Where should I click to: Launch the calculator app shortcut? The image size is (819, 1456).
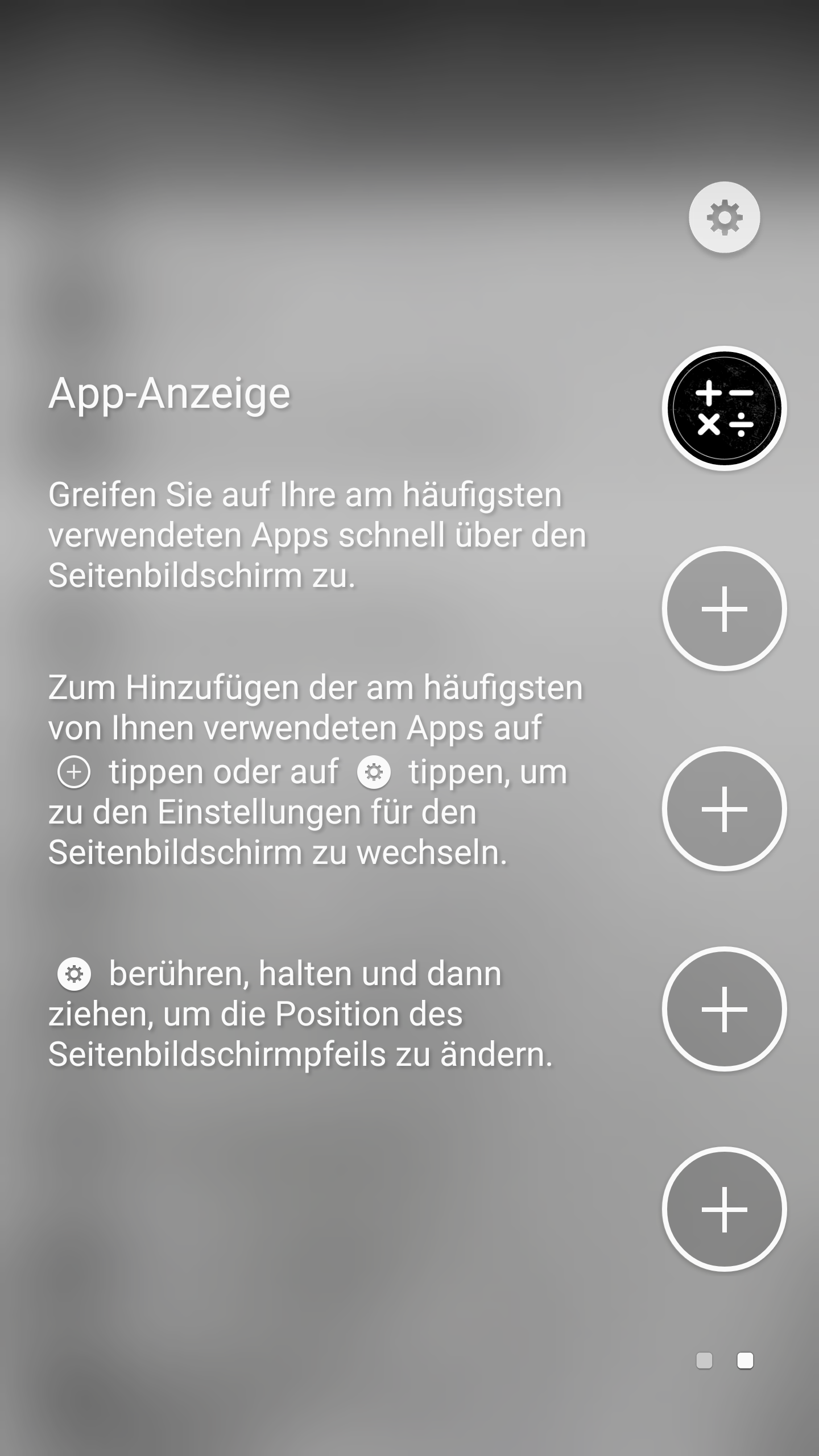[x=724, y=408]
